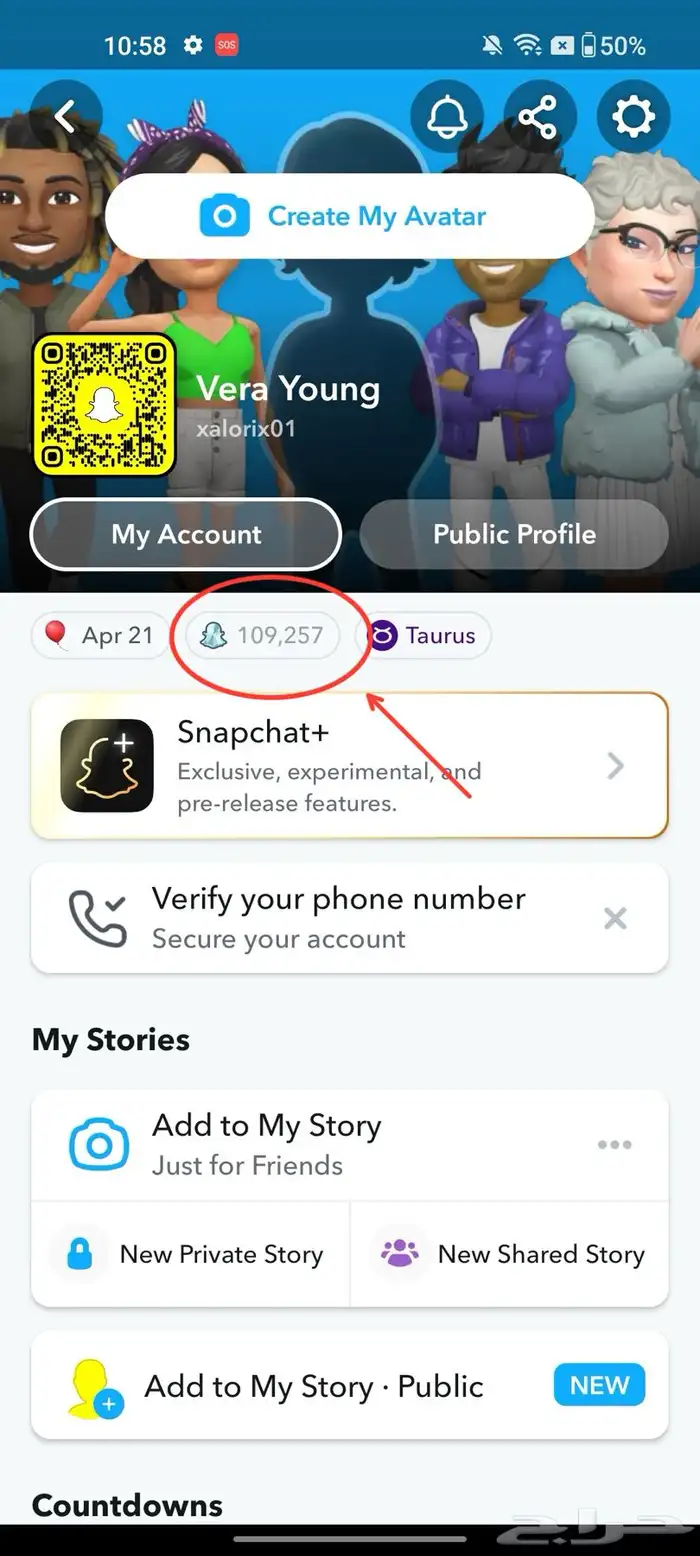Open the Snapchat+ card
Image resolution: width=700 pixels, height=1556 pixels.
350,766
